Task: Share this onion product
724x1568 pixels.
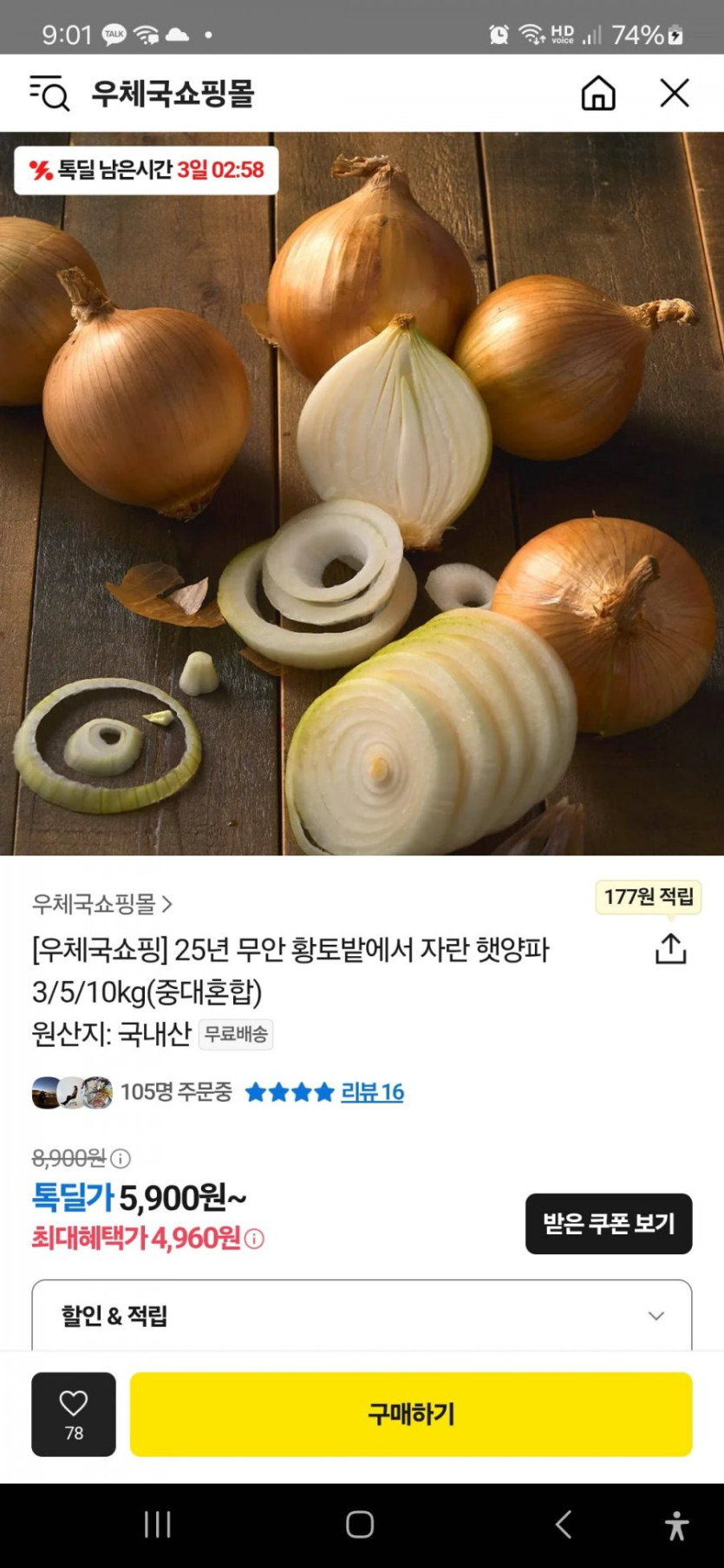Action: tap(670, 949)
